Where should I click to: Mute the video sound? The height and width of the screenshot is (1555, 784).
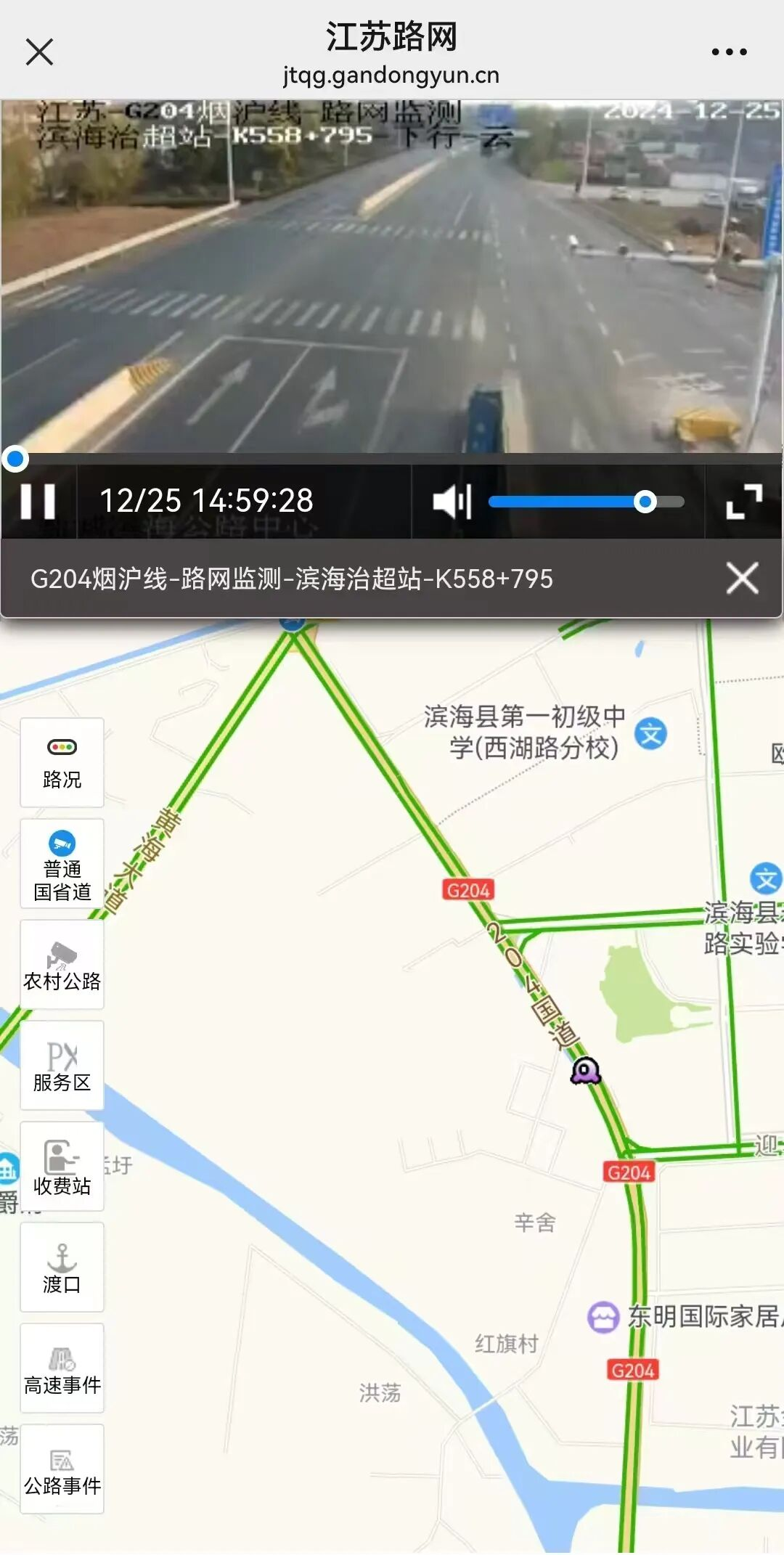pyautogui.click(x=452, y=501)
